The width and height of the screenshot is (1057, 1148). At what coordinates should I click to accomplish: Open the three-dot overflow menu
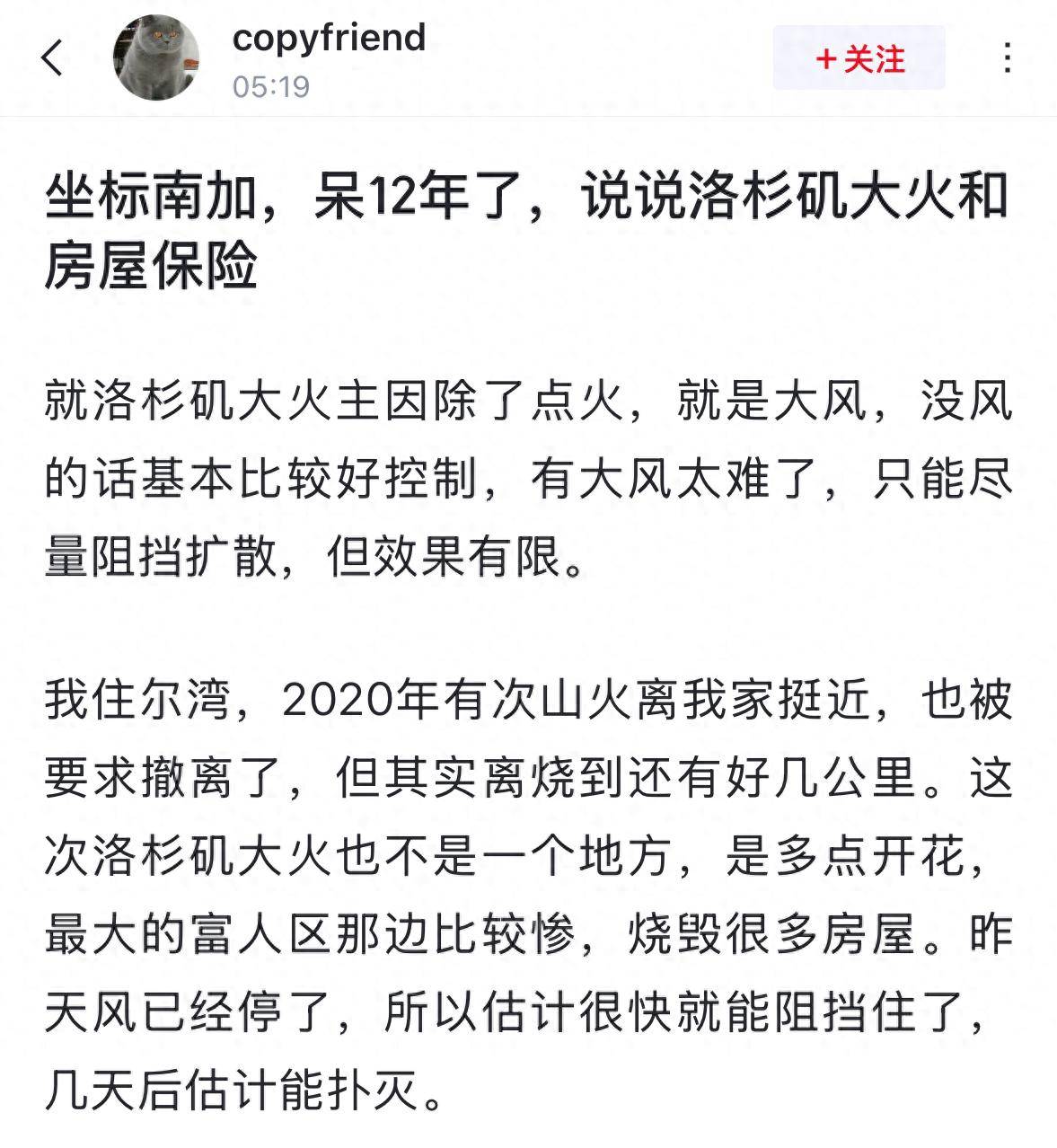(x=1008, y=59)
